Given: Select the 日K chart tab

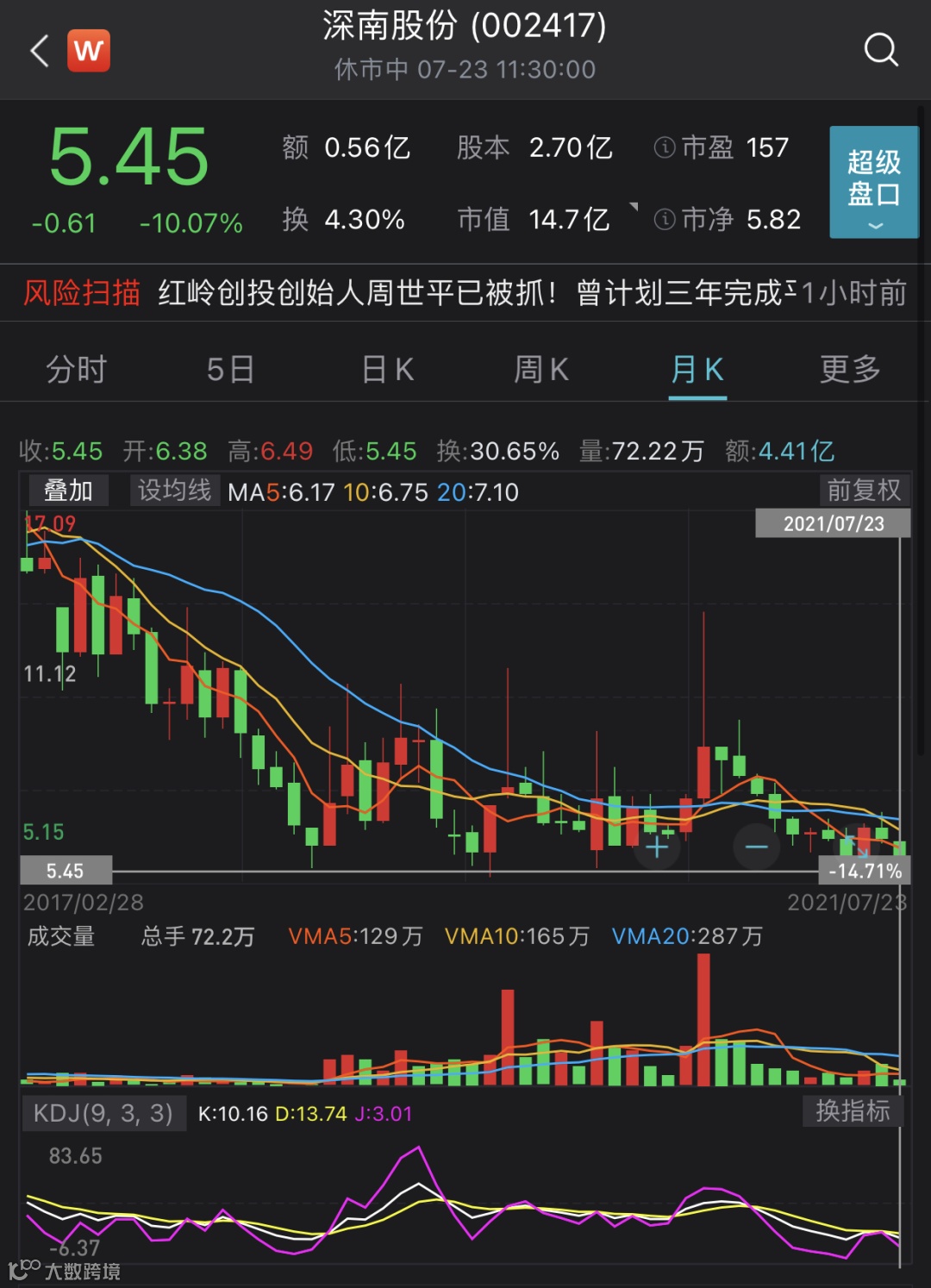Looking at the screenshot, I should click(388, 370).
